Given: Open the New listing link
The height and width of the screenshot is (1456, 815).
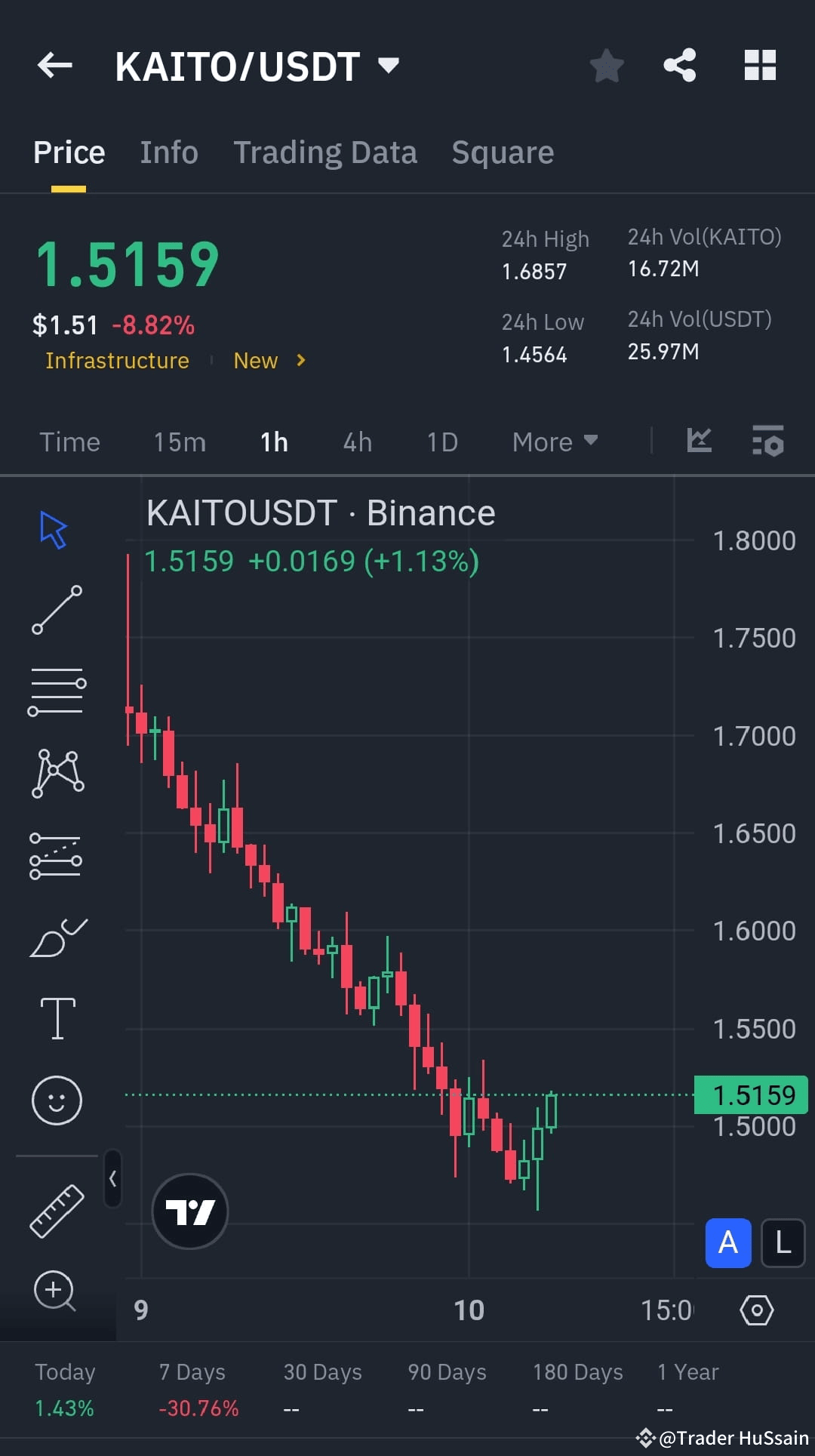Looking at the screenshot, I should (256, 361).
